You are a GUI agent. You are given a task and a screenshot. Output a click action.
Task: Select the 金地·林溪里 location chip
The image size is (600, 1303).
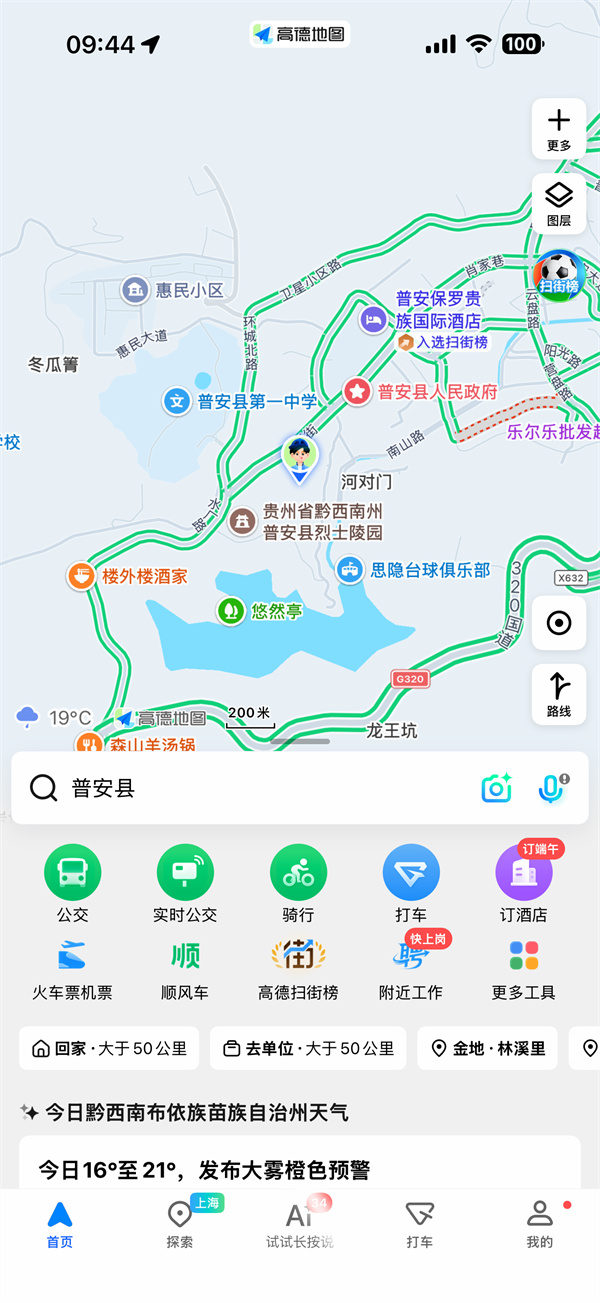488,1048
